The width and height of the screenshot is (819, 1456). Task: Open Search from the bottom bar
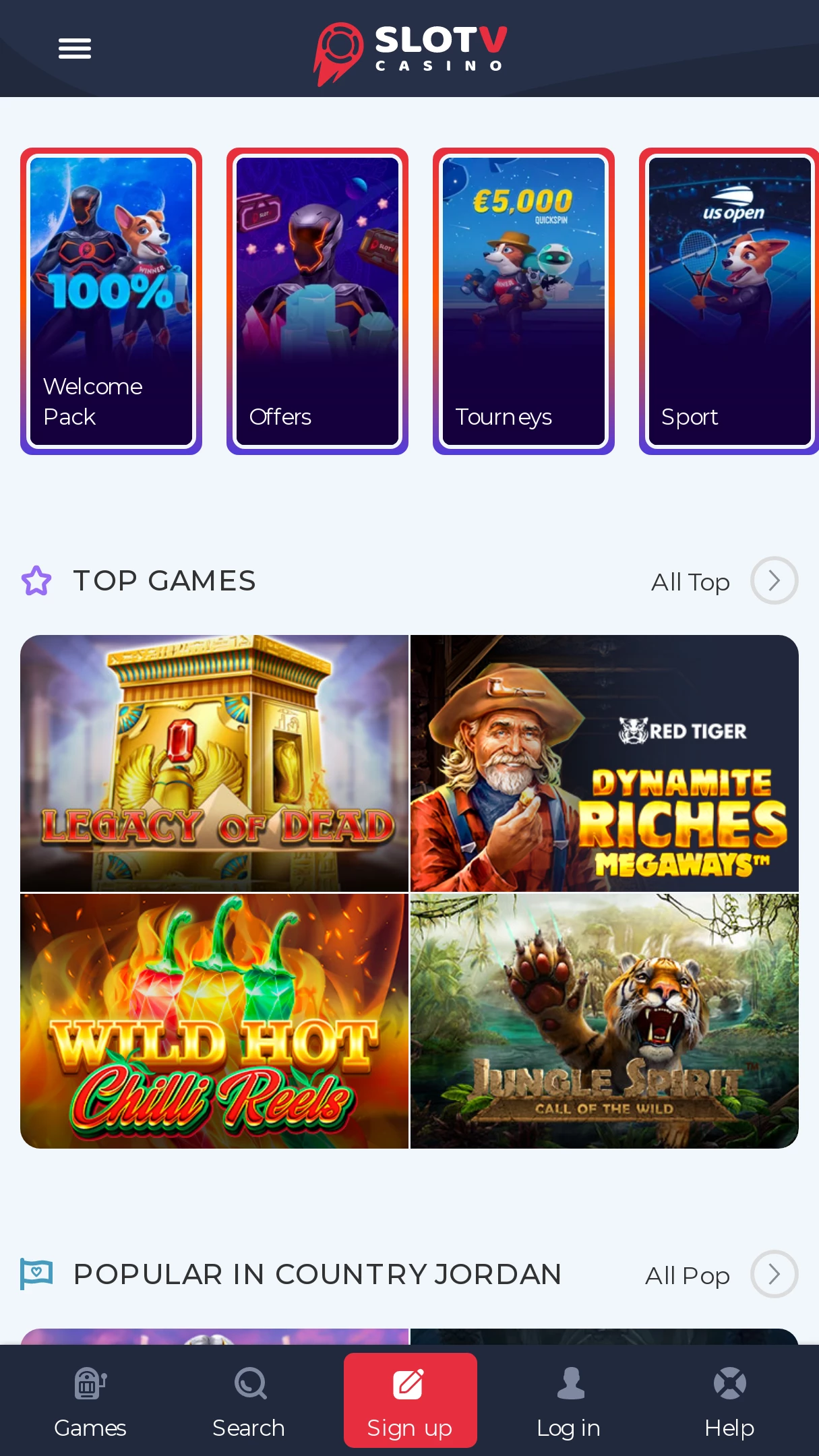pos(249,1402)
